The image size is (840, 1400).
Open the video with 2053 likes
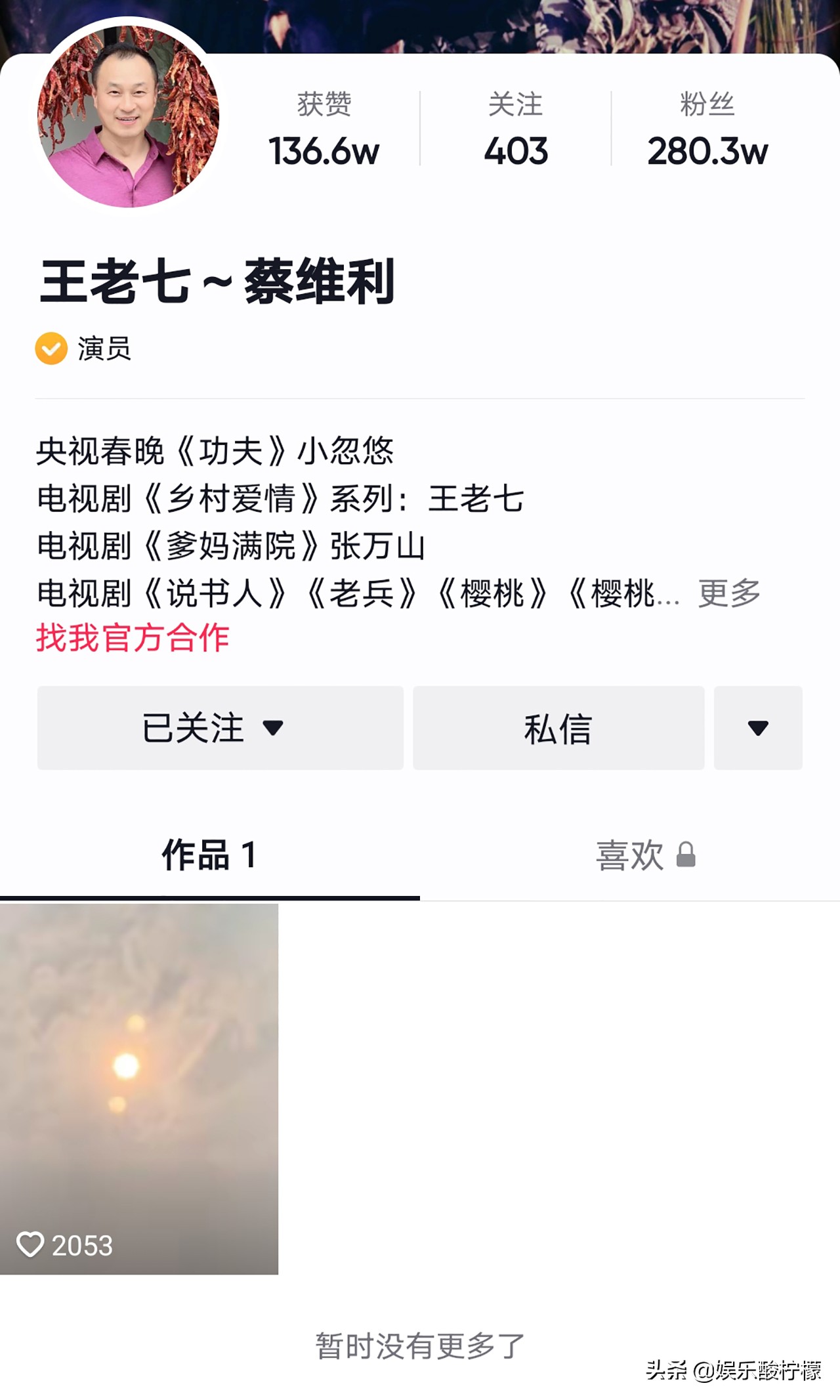click(139, 1089)
